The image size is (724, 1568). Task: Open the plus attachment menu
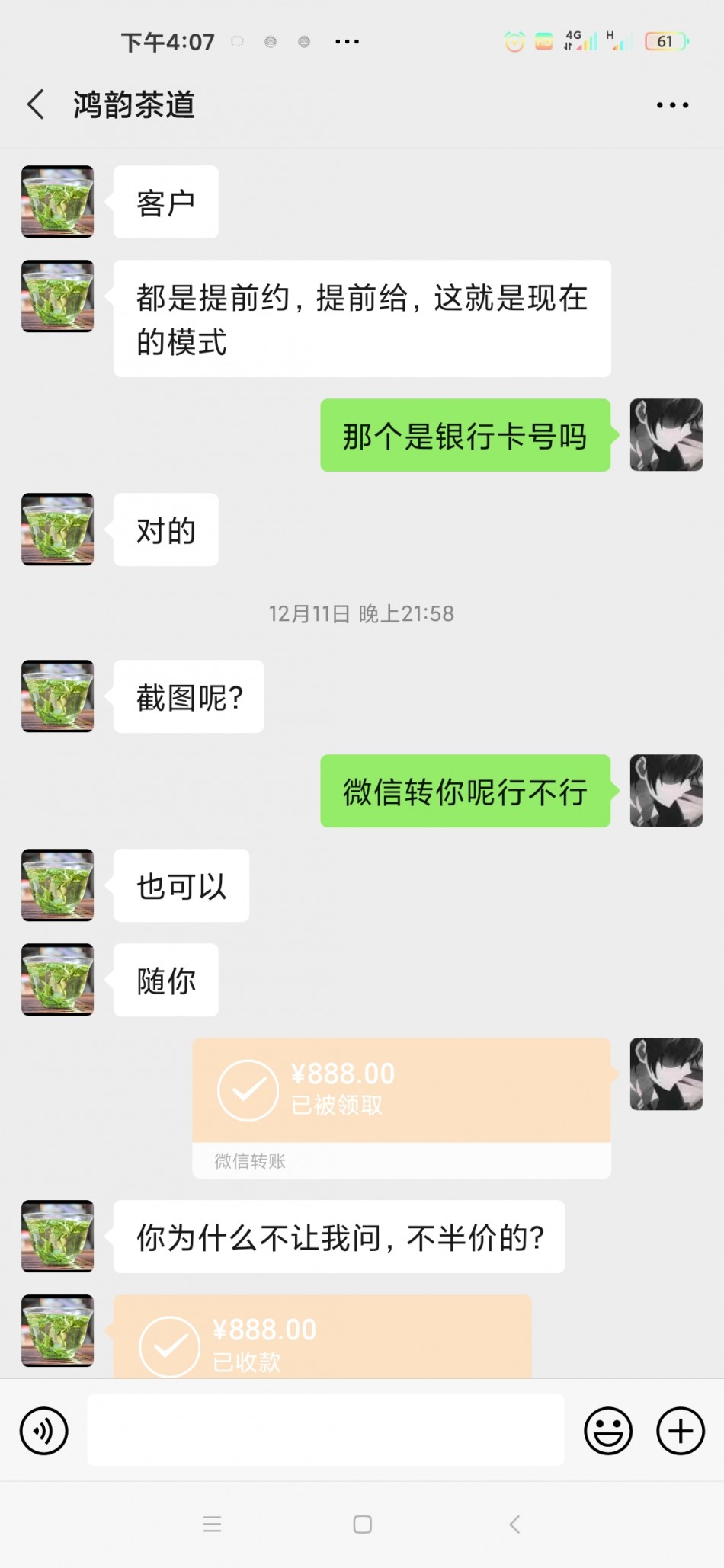coord(680,1430)
